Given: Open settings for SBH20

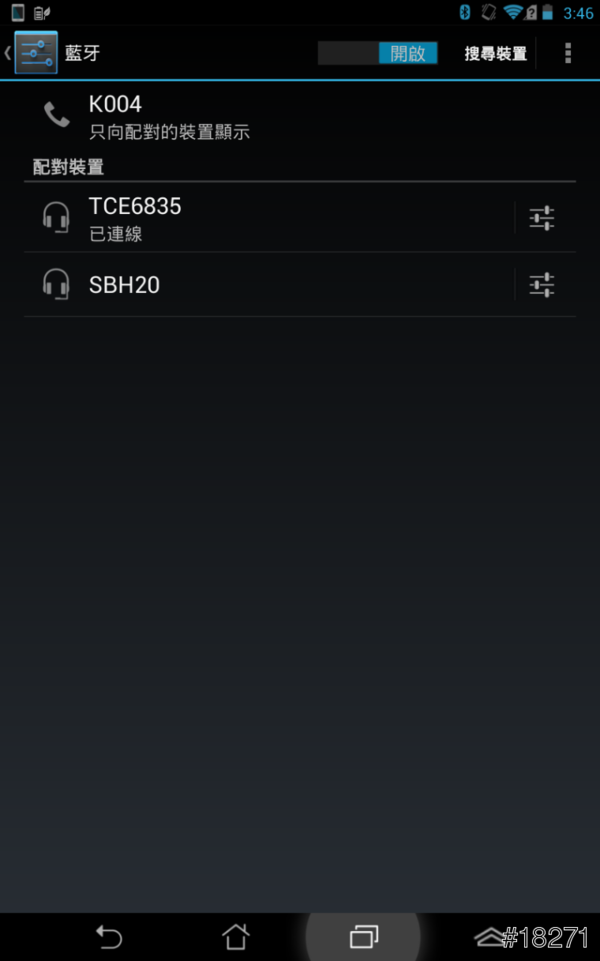Looking at the screenshot, I should tap(542, 285).
